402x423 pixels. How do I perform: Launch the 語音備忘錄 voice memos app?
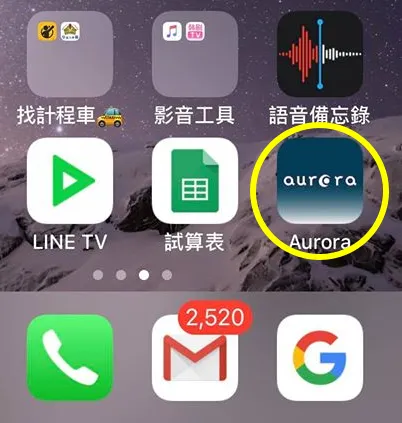coord(320,54)
